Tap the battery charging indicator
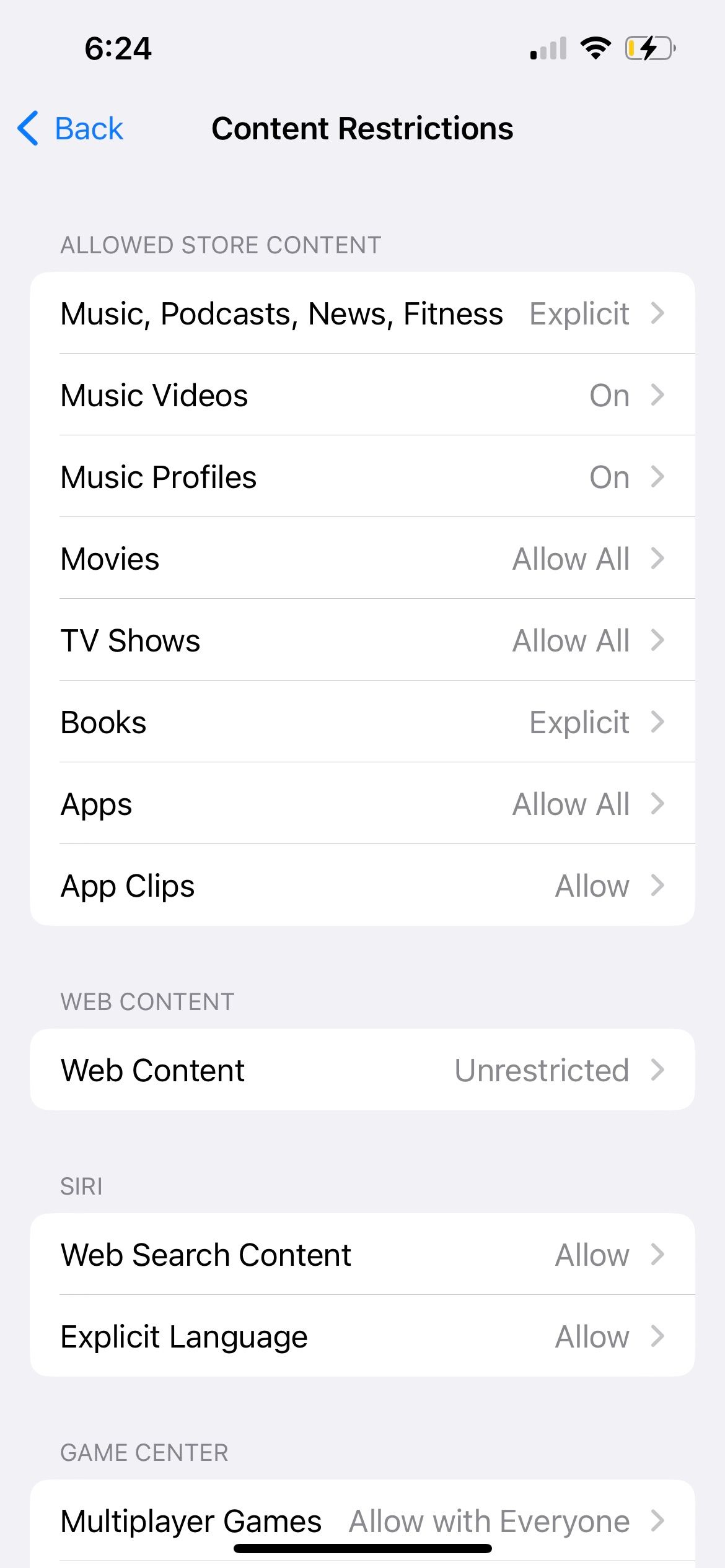The height and width of the screenshot is (1568, 725). tap(647, 48)
